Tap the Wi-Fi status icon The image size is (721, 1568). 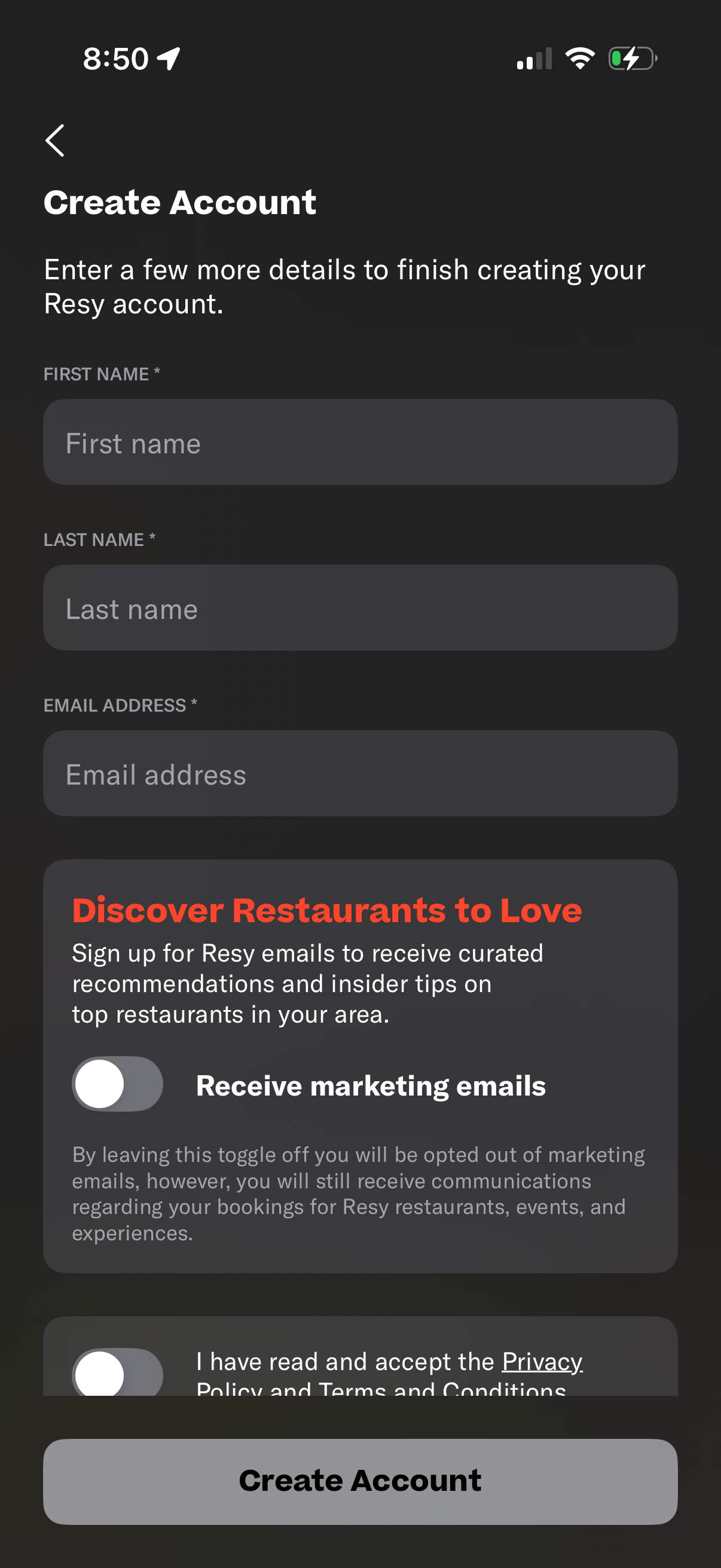pyautogui.click(x=578, y=58)
